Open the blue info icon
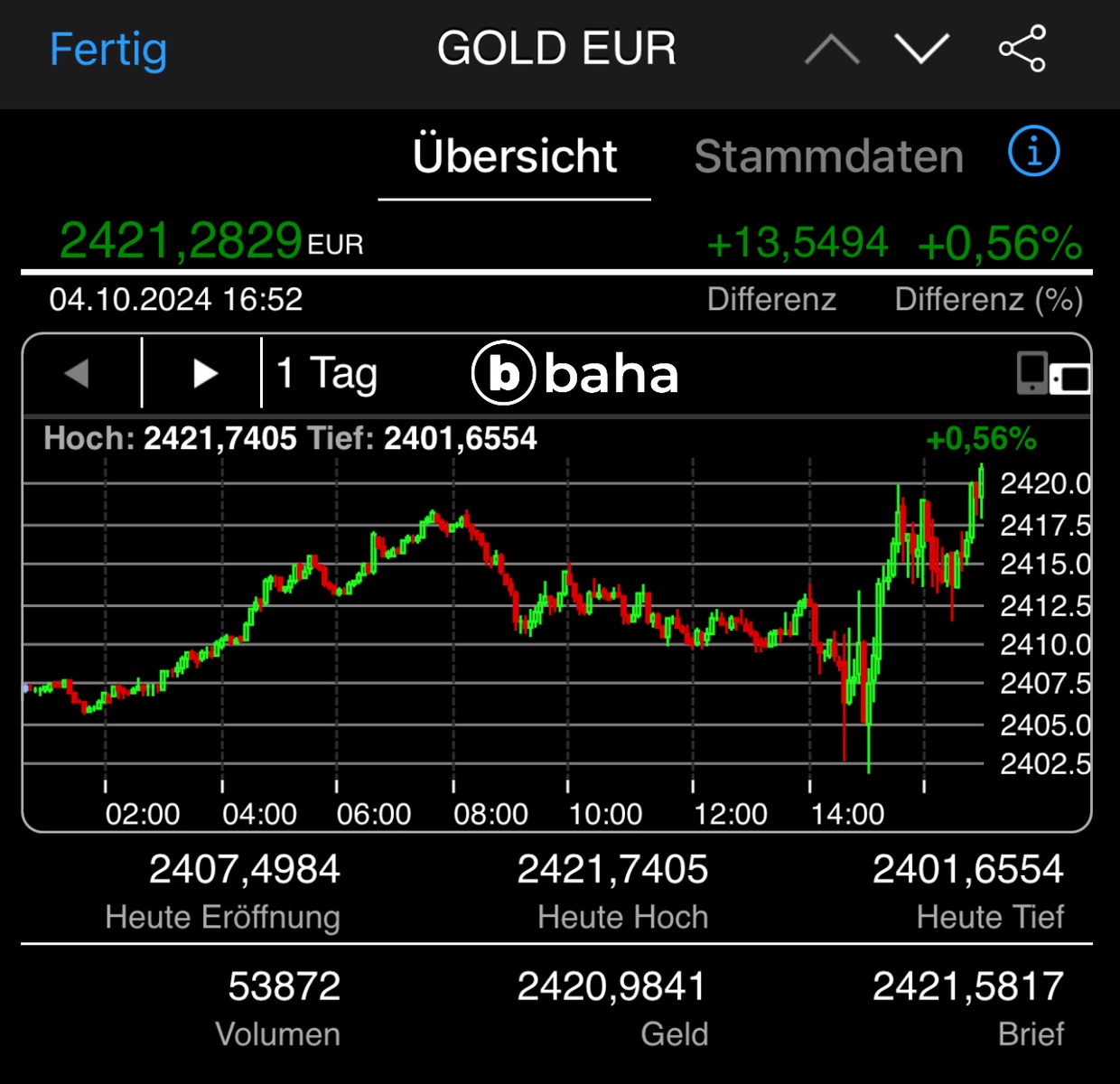The width and height of the screenshot is (1120, 1084). coord(1033,152)
